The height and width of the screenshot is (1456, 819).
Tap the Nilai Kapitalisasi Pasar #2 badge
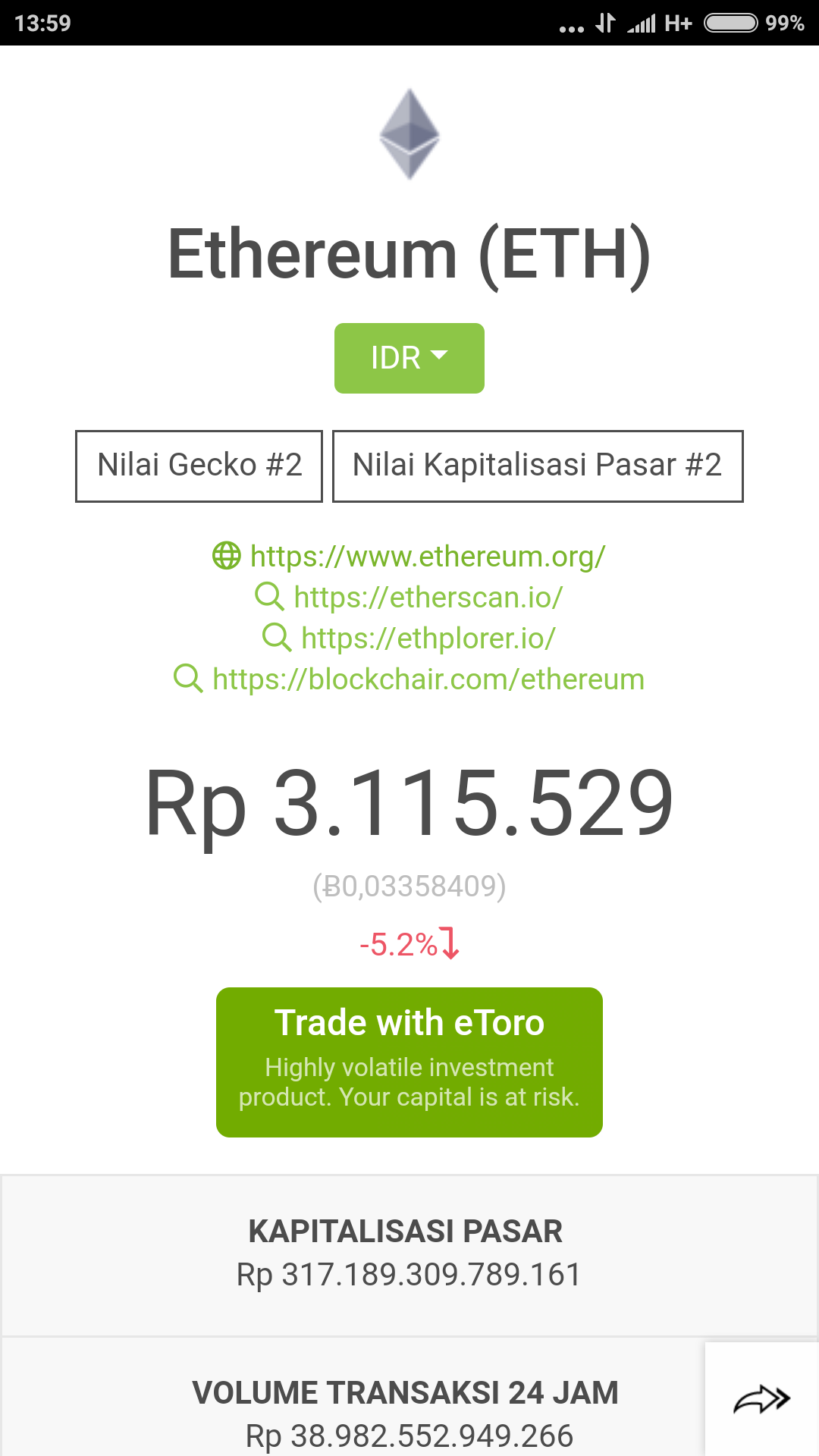(x=537, y=466)
